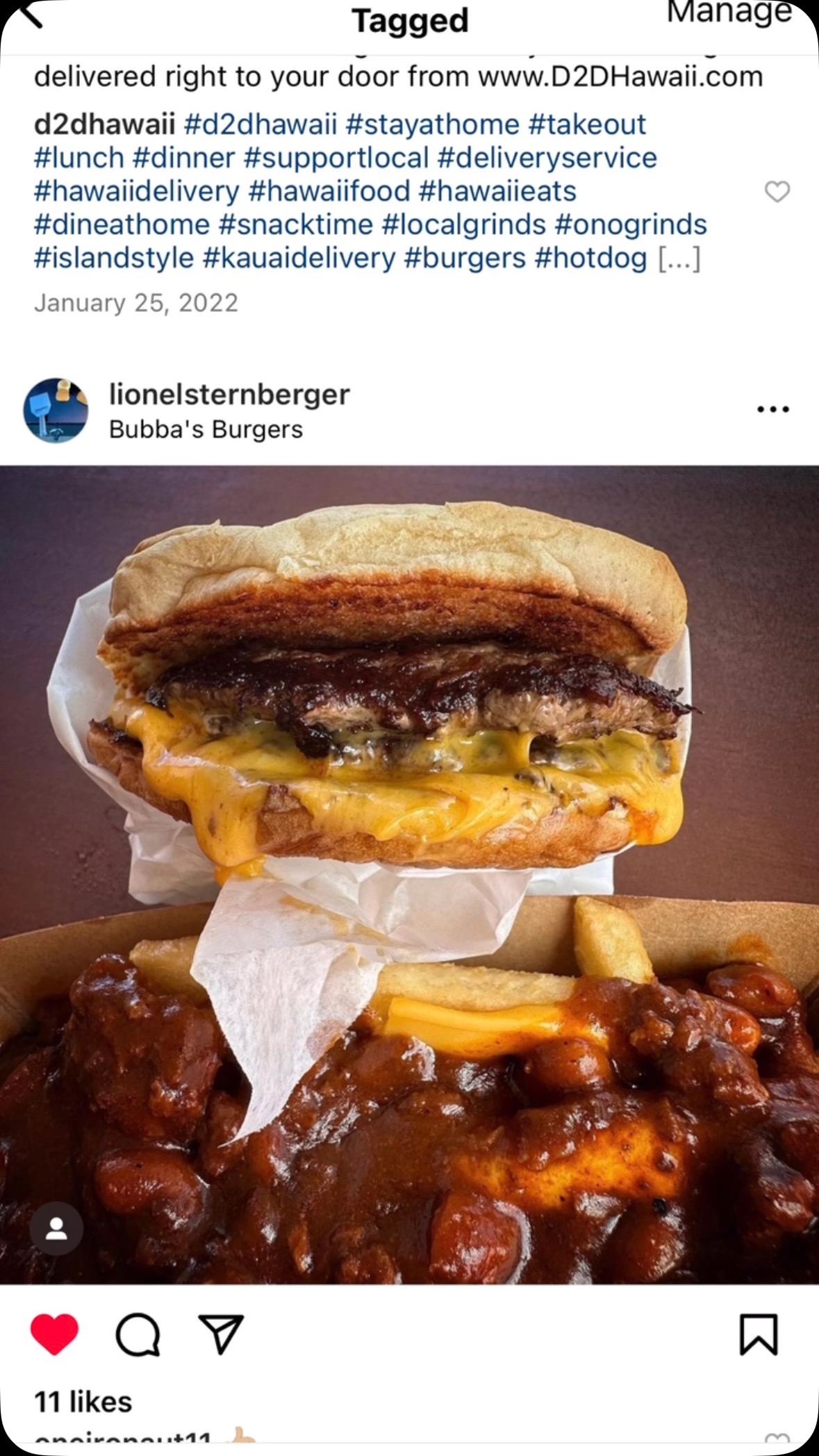Show tagged people on the burger photo

(56, 1229)
